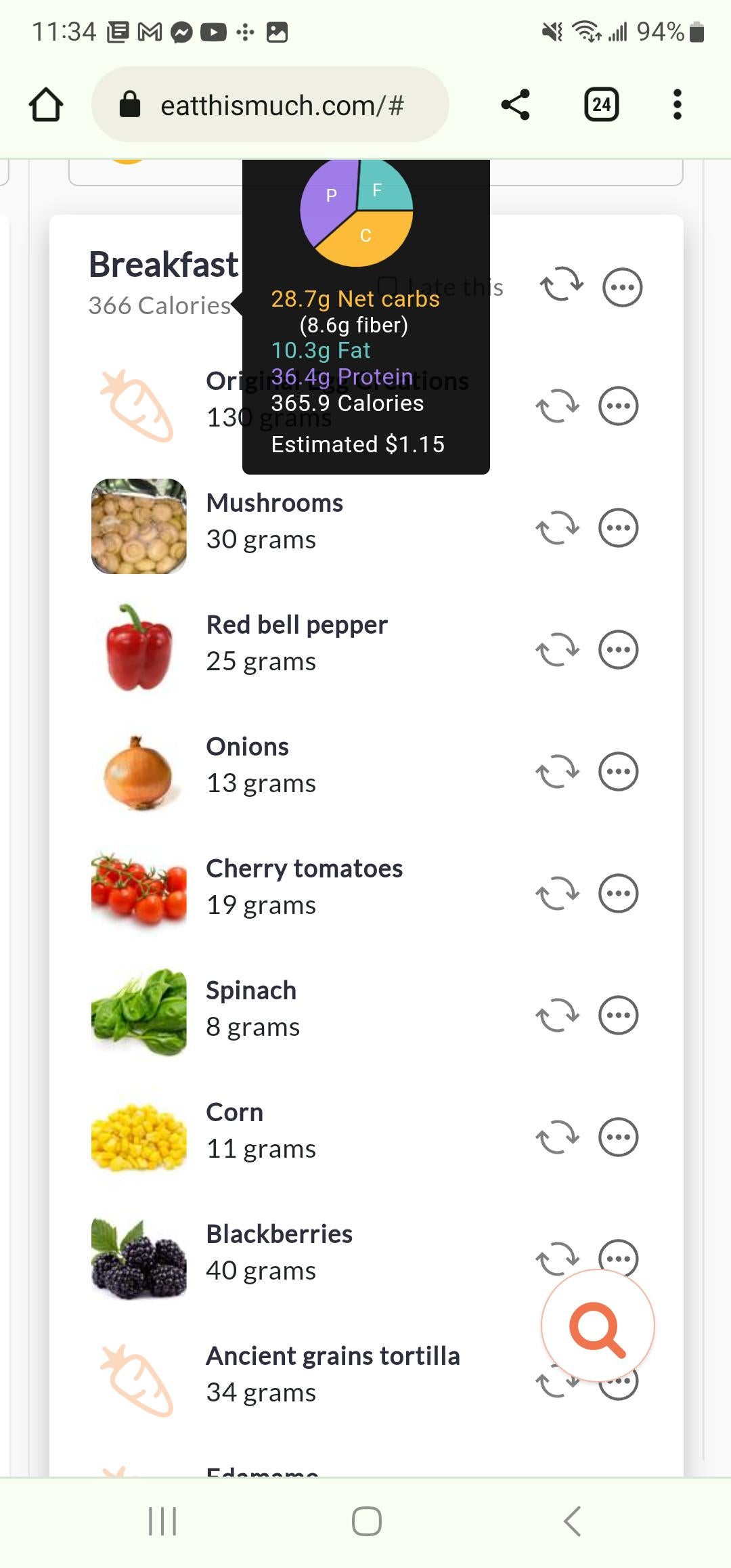Open more options for Red bell pepper

[619, 650]
